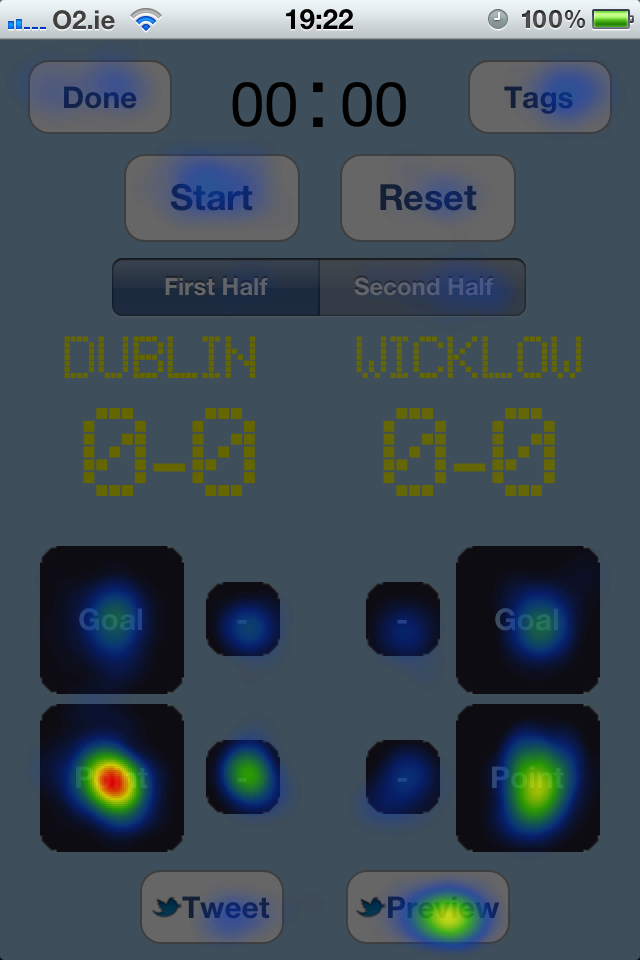Subtract a goal from Wicklow
This screenshot has width=640, height=960.
click(403, 619)
